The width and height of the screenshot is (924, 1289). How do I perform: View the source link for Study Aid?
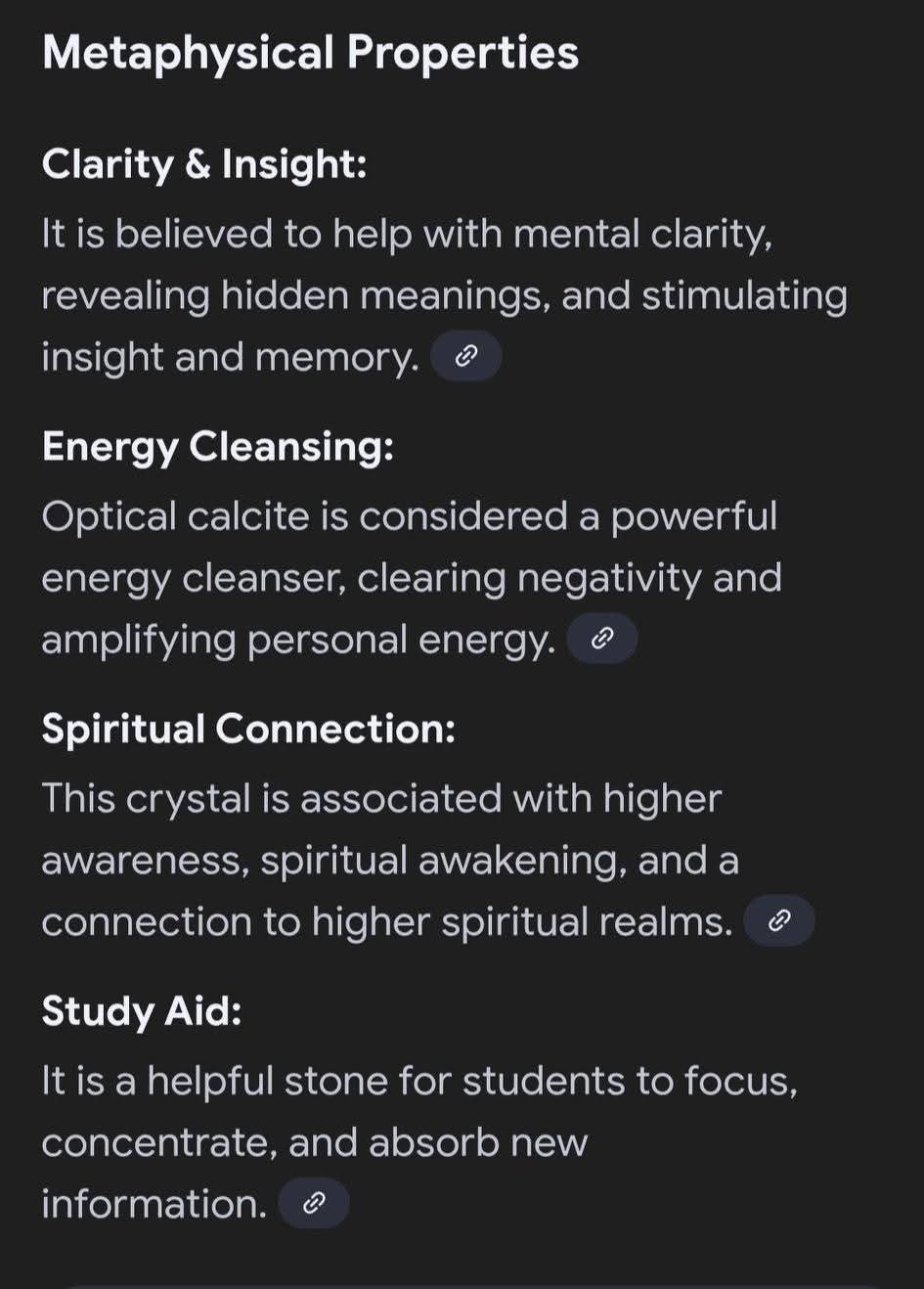pyautogui.click(x=313, y=1203)
